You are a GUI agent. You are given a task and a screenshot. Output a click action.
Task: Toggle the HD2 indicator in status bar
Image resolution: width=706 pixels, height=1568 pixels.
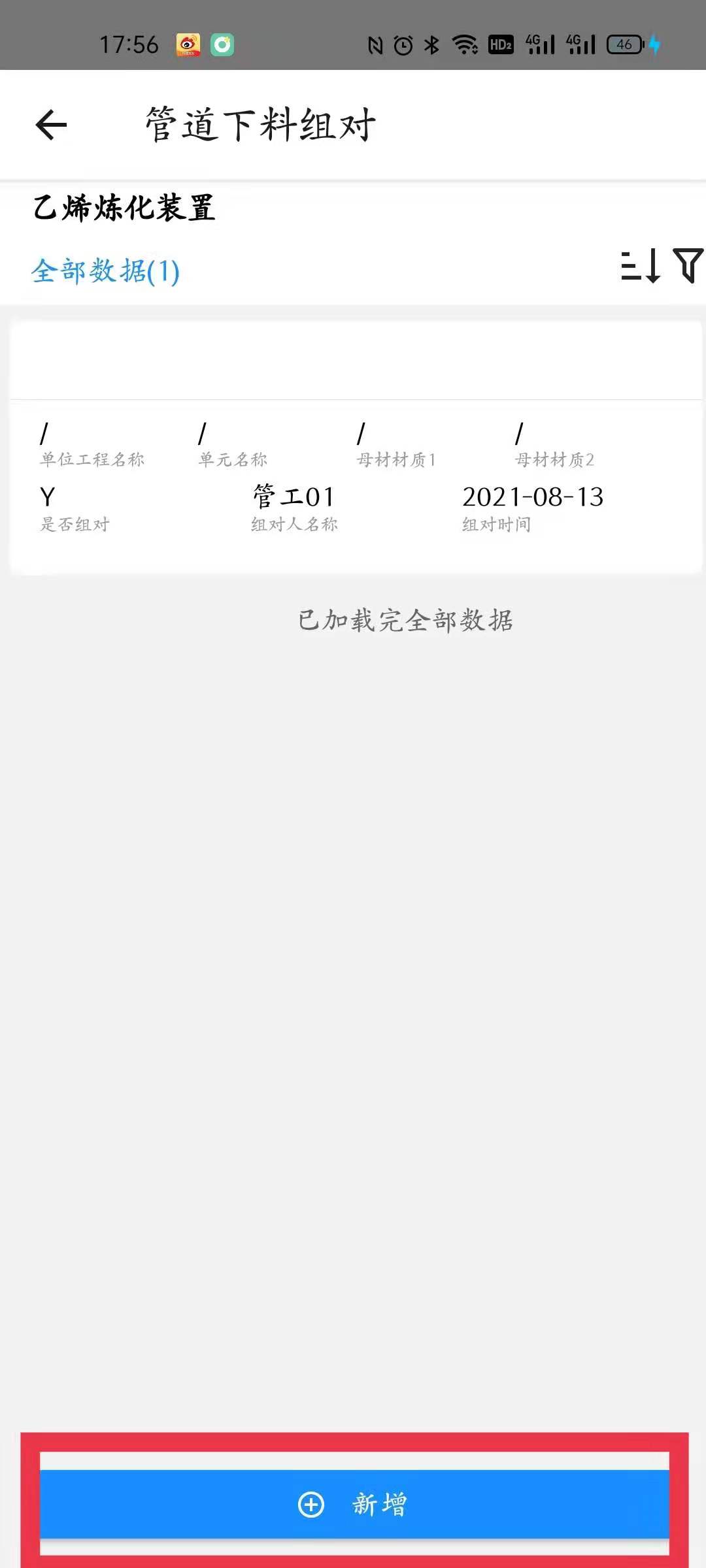[x=500, y=46]
